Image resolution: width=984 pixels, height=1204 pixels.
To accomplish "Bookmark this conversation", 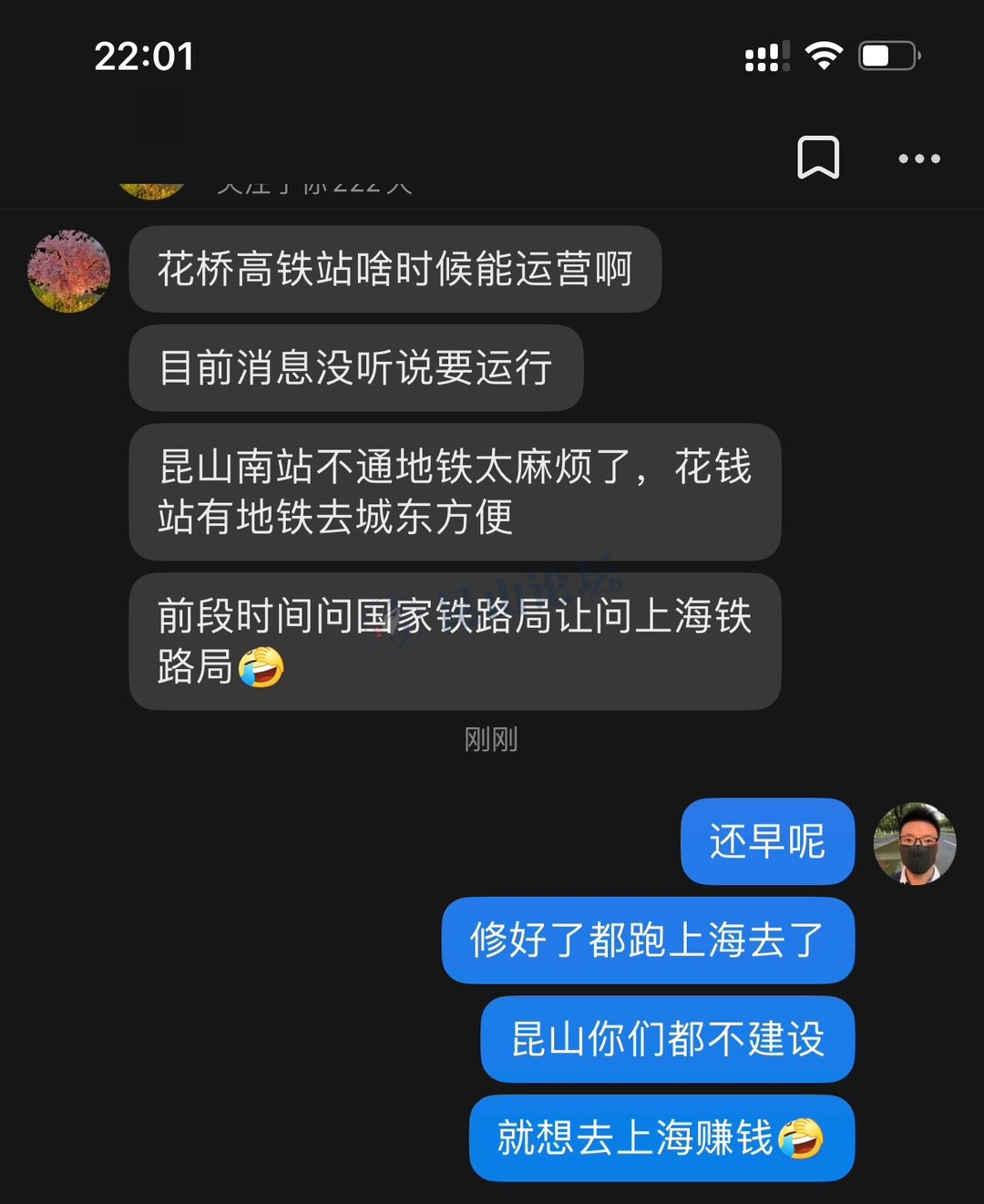I will point(817,158).
